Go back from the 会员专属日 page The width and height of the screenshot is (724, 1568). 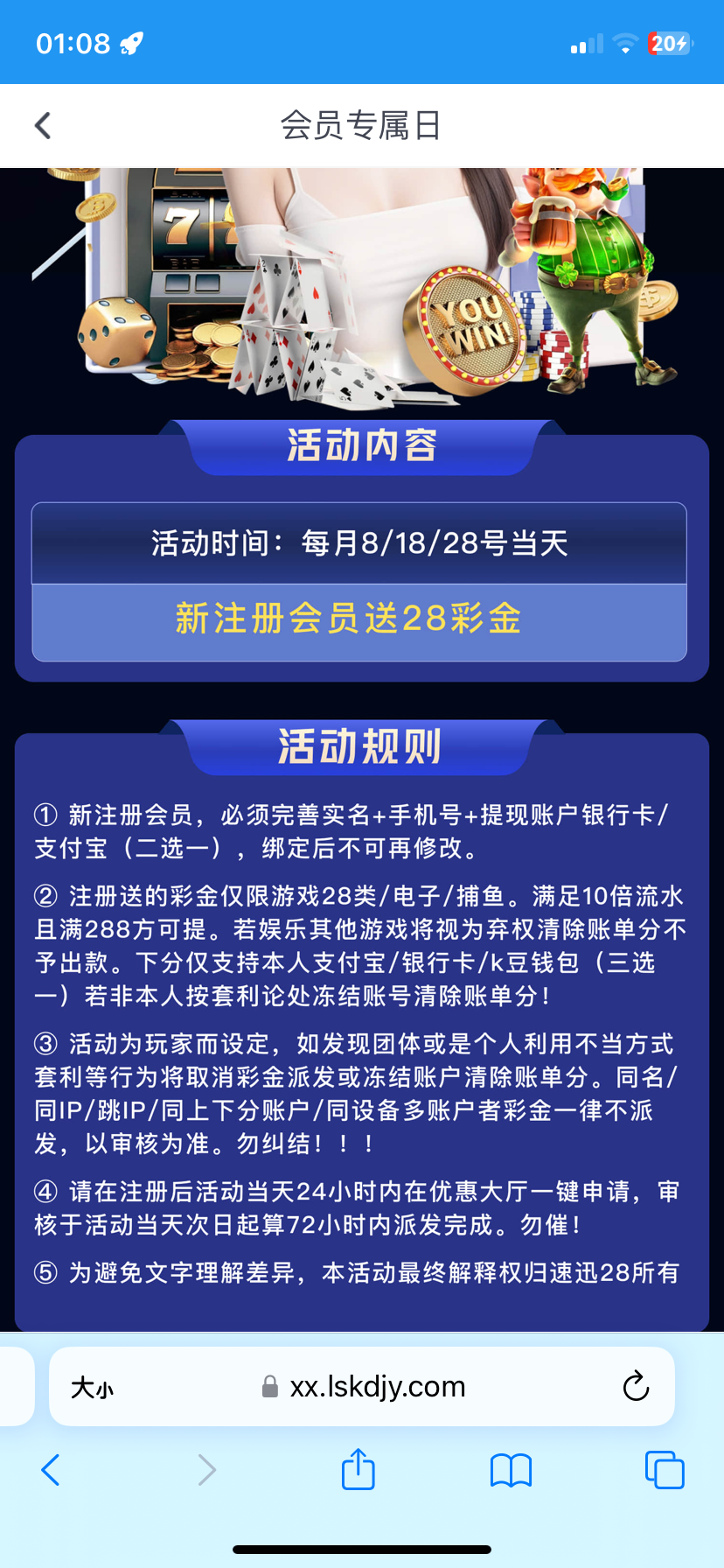[x=43, y=126]
